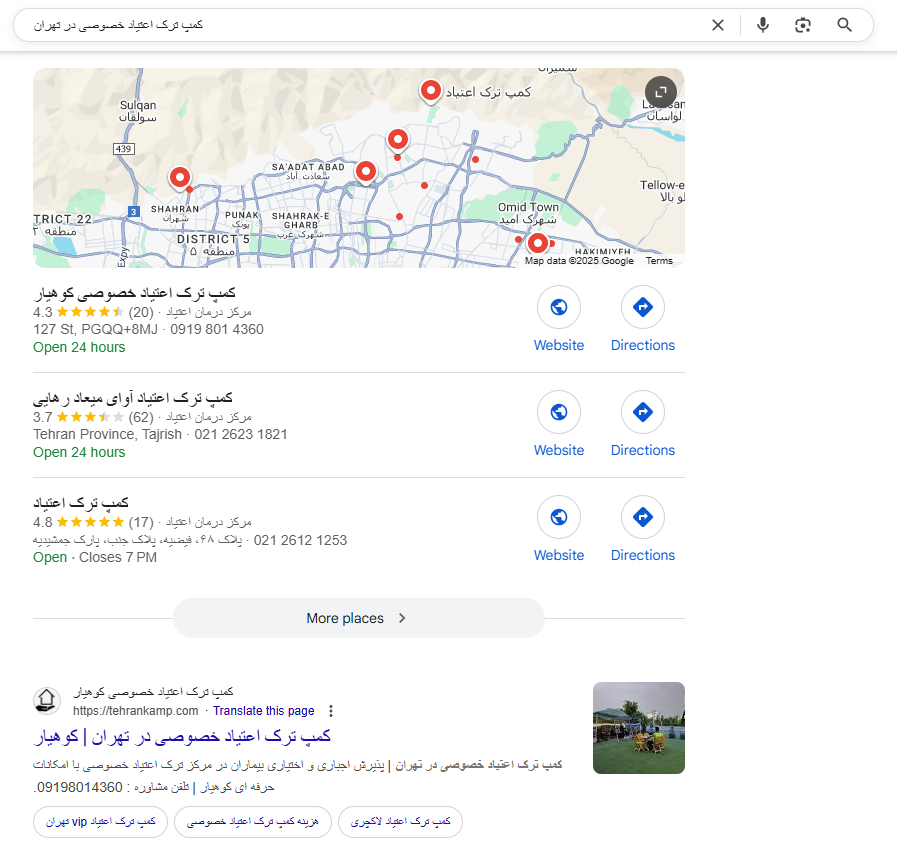Translate this page for tehrankamp.com result
The height and width of the screenshot is (865, 897).
click(x=264, y=711)
